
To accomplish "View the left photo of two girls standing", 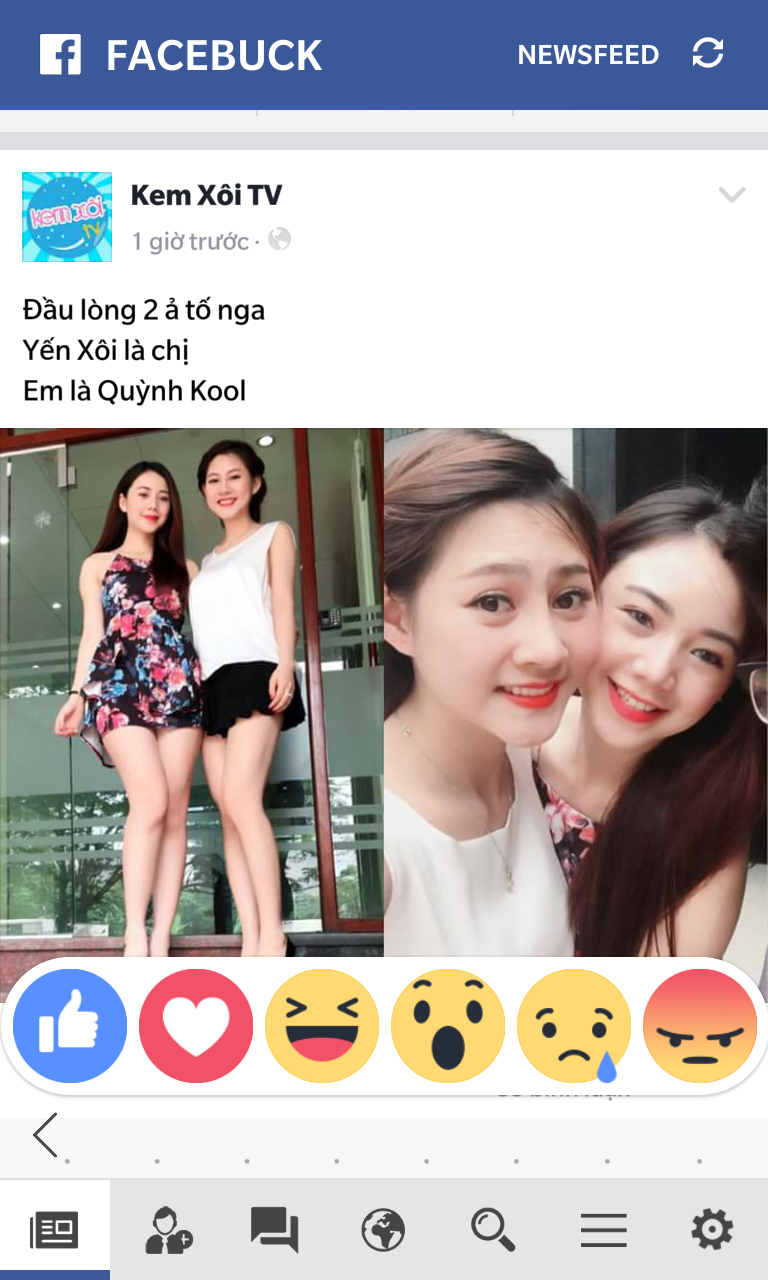I will 191,690.
